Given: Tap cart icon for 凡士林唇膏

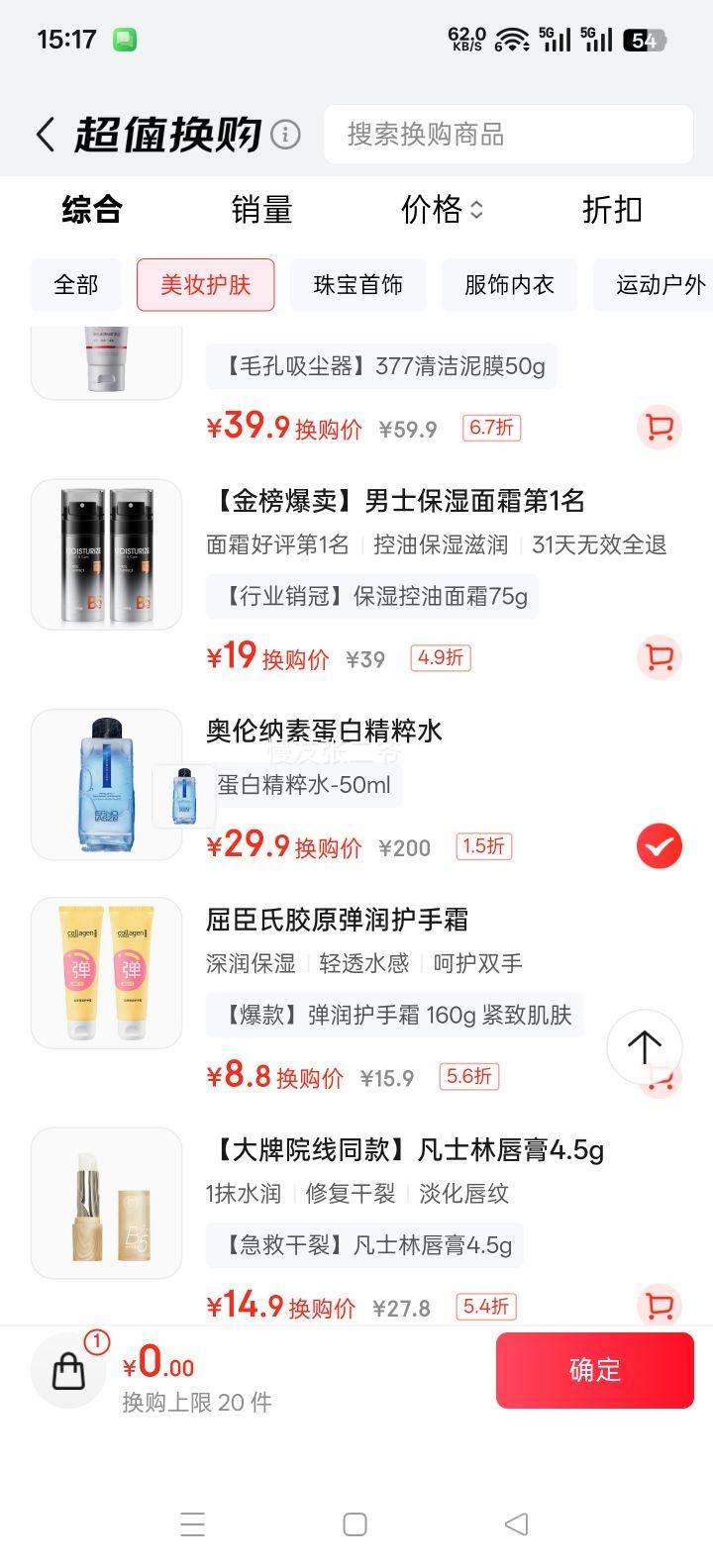Looking at the screenshot, I should (x=659, y=1307).
